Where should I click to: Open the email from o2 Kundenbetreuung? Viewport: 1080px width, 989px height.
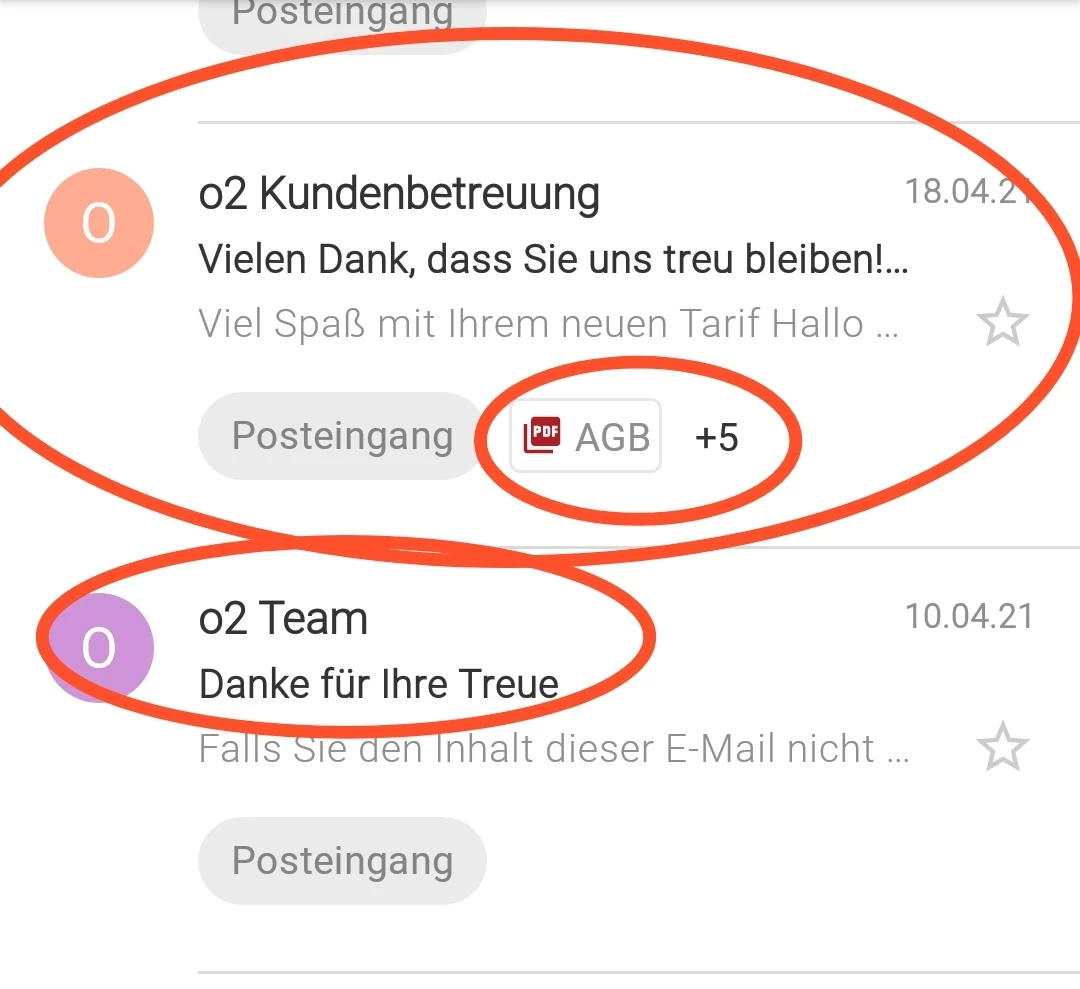[552, 261]
